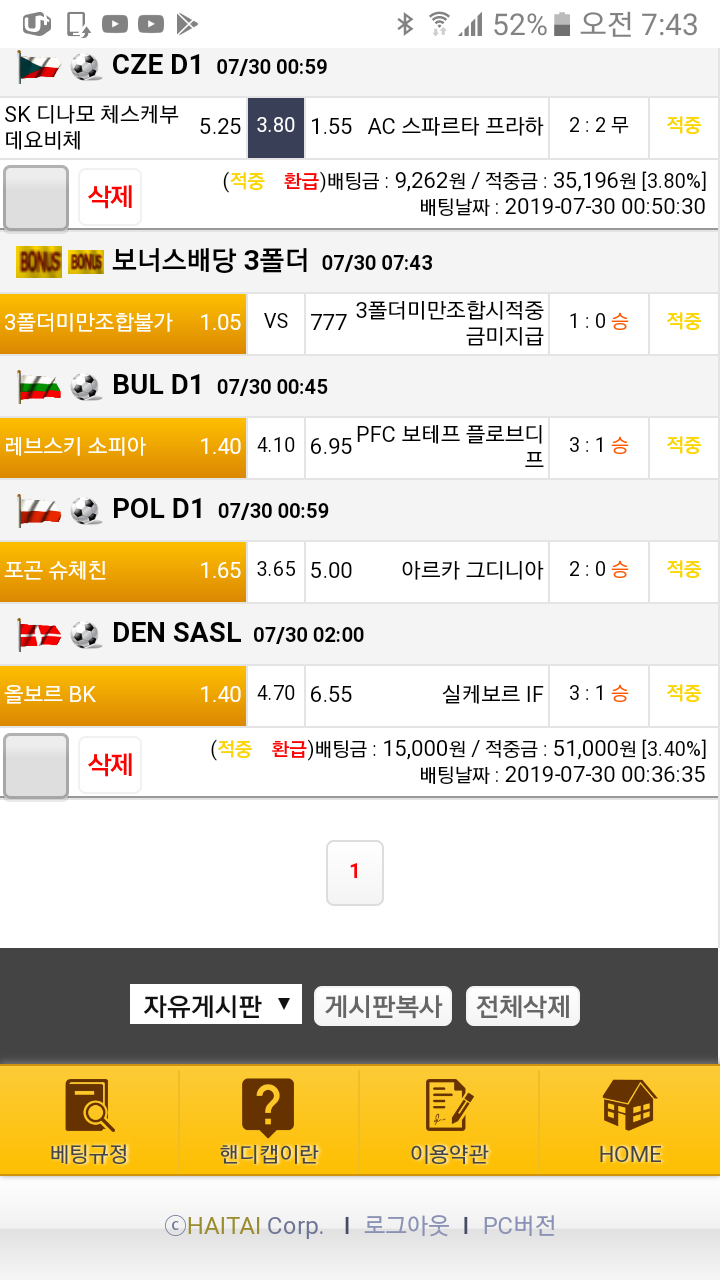Go to page 1
Viewport: 720px width, 1280px height.
[354, 872]
